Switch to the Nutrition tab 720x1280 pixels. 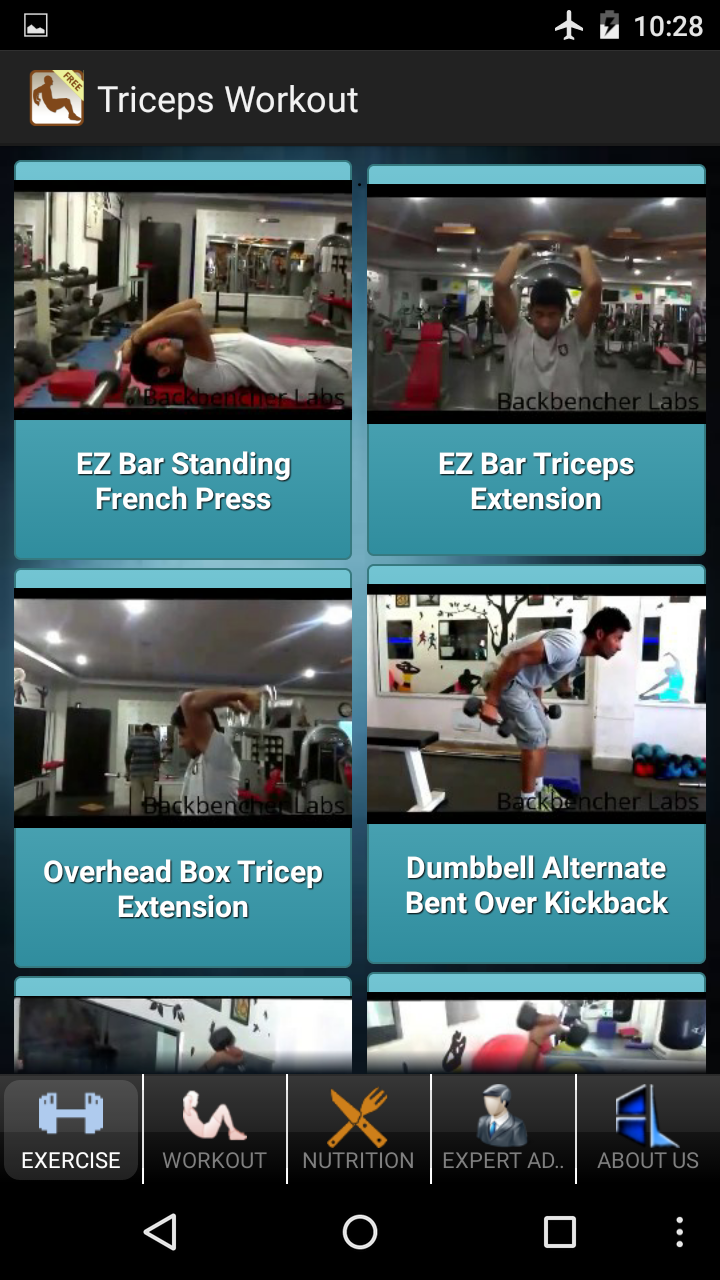point(358,1130)
